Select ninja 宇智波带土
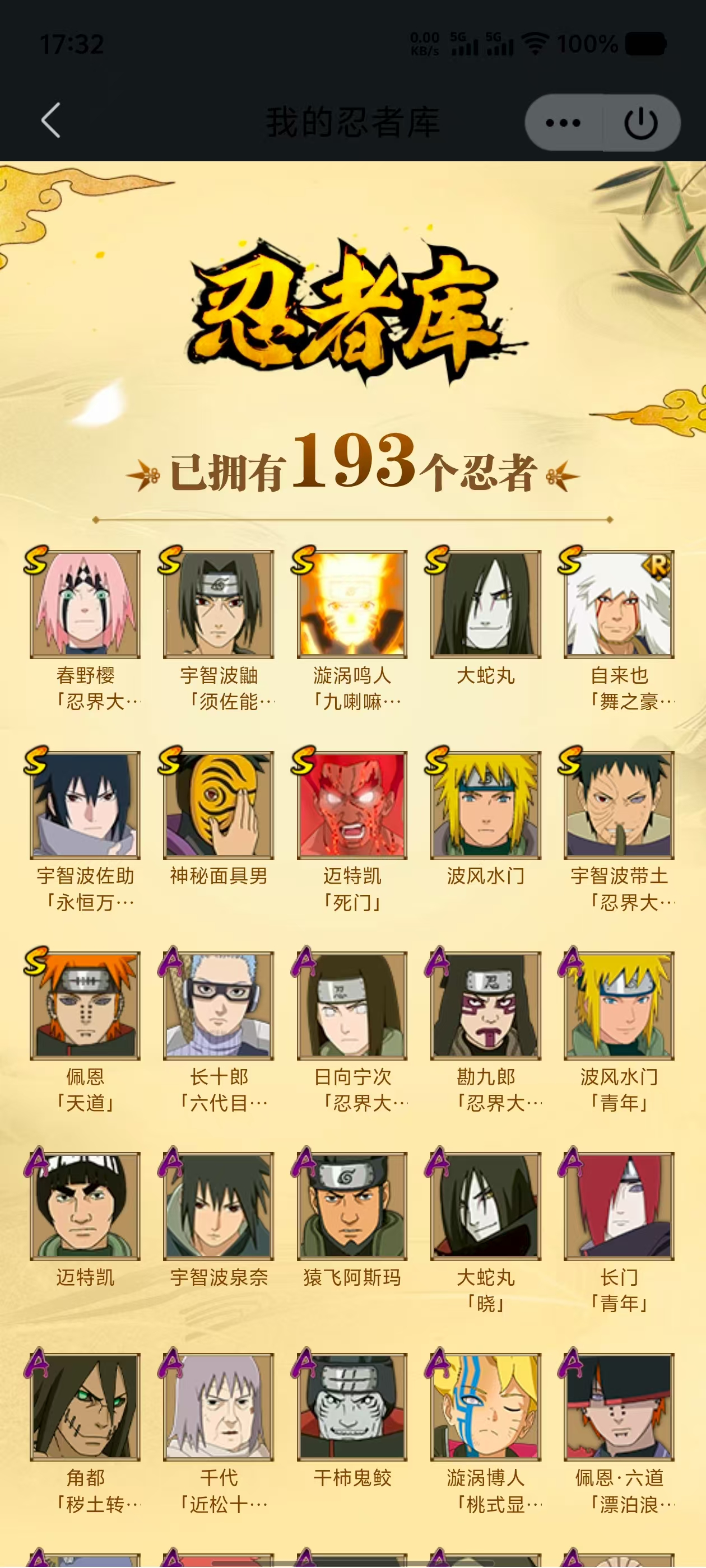The width and height of the screenshot is (706, 1568). coord(619,804)
